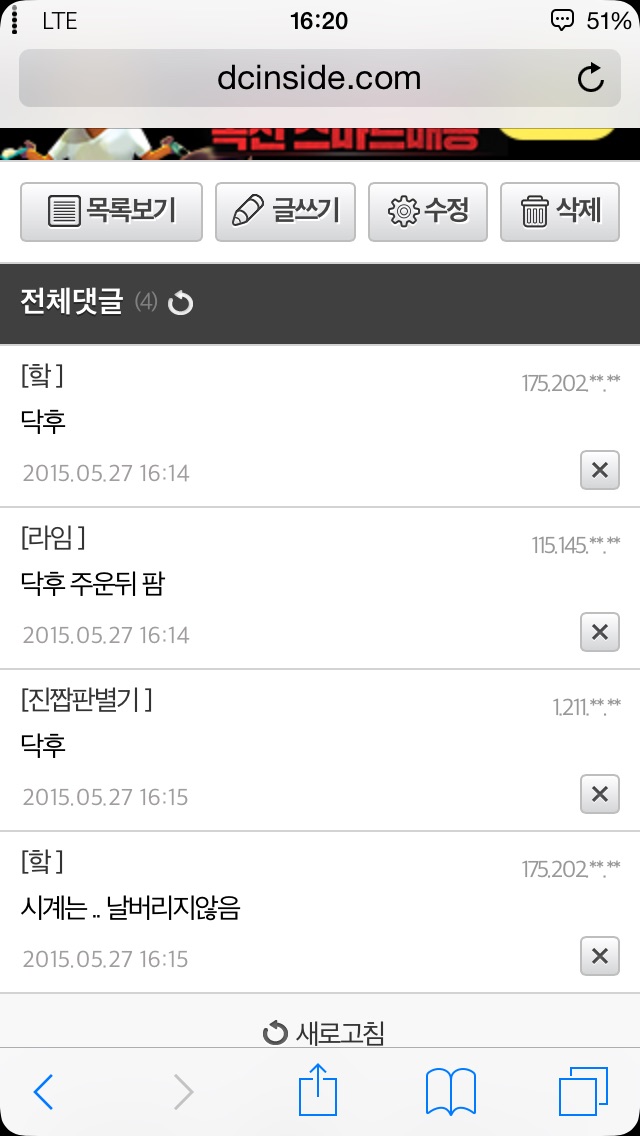The image size is (640, 1136).
Task: Open the 목록보기 list view button
Action: coord(112,212)
